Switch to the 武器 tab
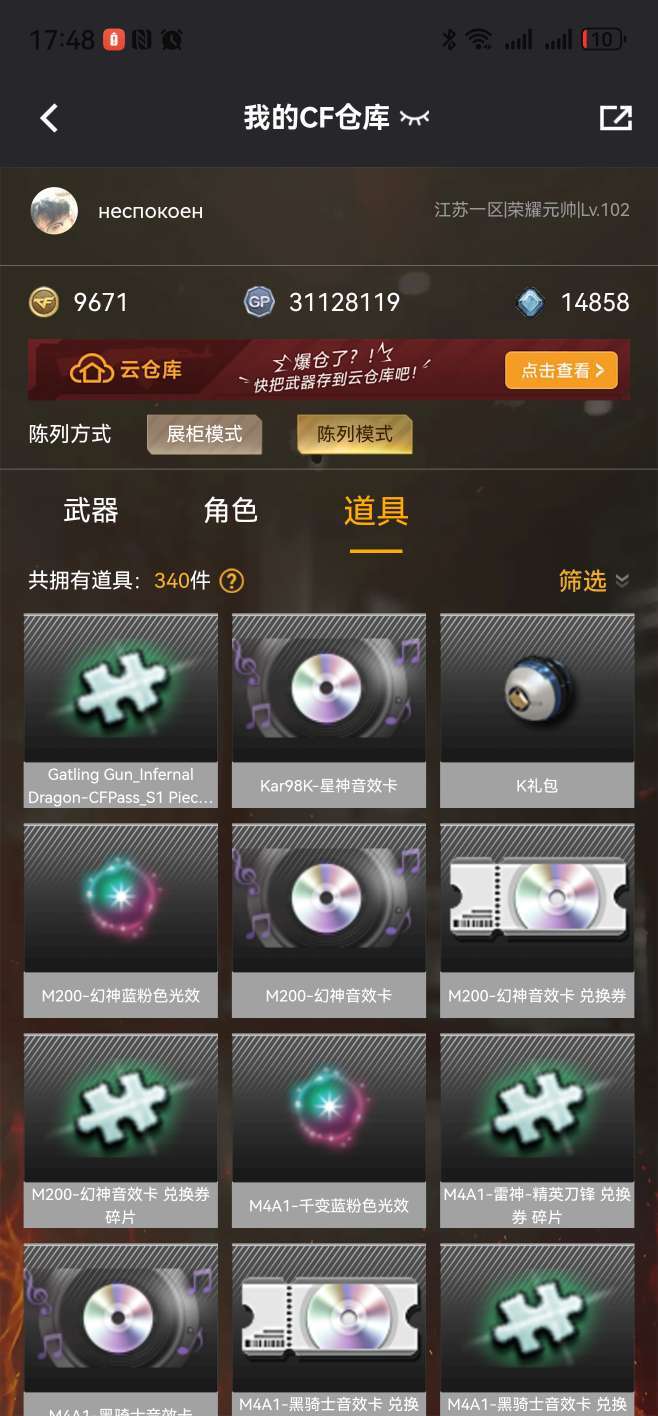This screenshot has width=658, height=1416. coord(91,511)
